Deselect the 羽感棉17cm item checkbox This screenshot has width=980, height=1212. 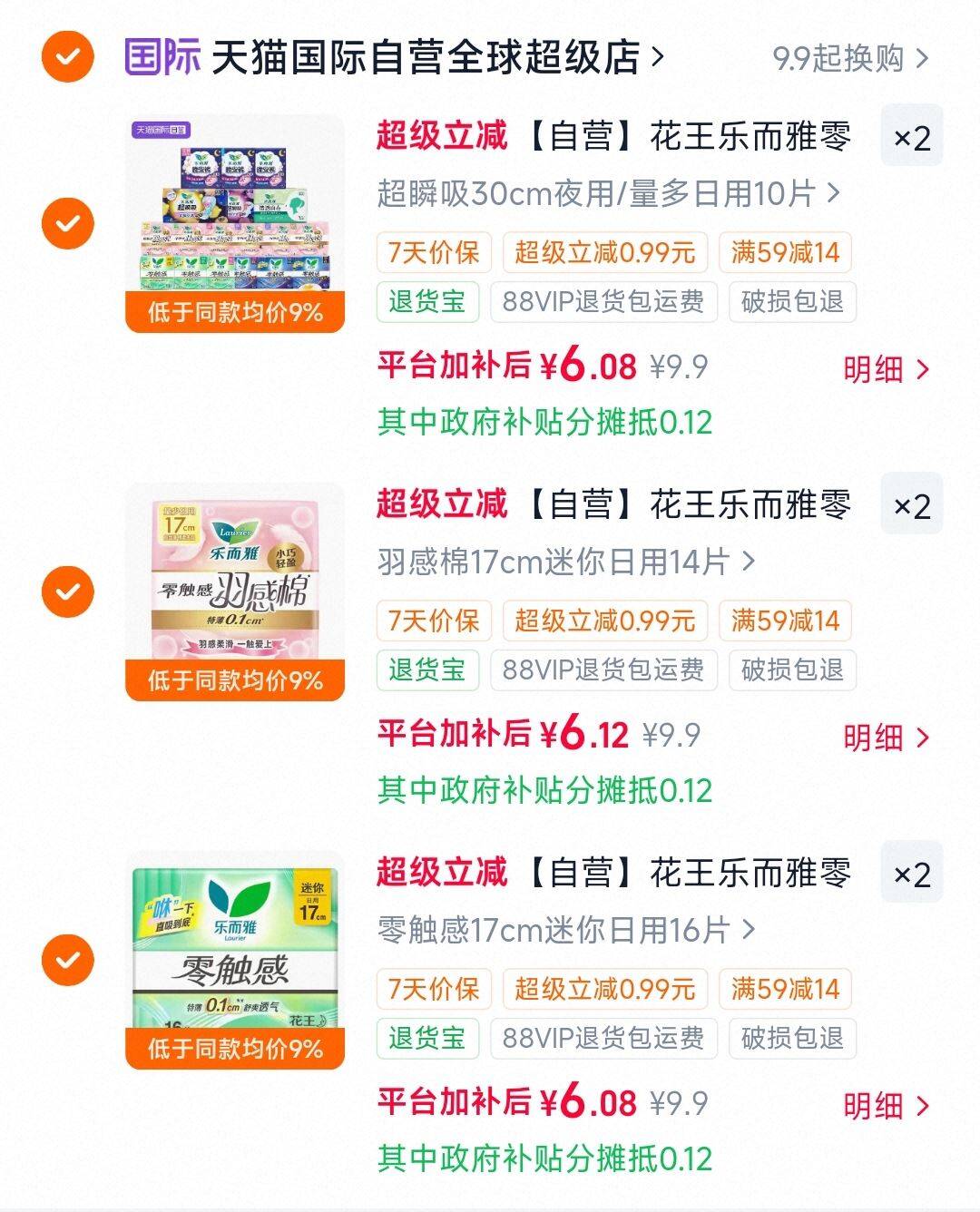point(68,591)
